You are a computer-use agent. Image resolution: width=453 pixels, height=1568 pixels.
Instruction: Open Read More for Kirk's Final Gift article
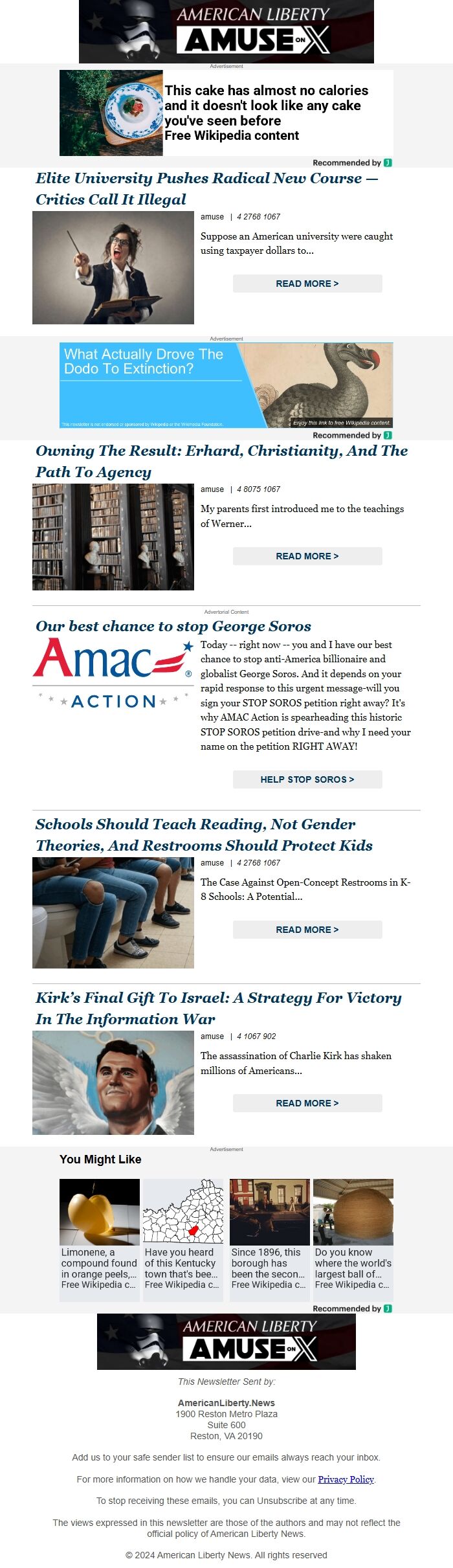point(307,1103)
